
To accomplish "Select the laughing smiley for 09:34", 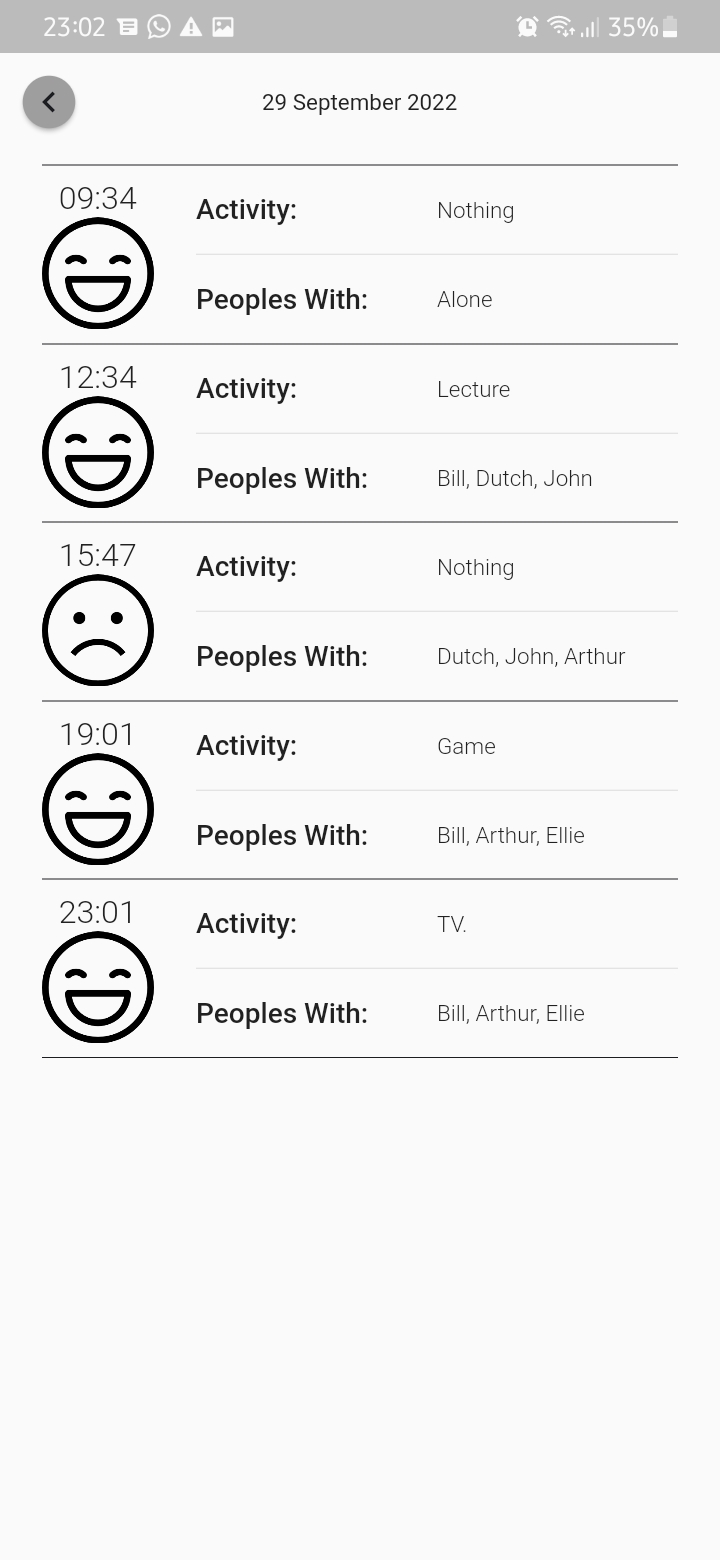I will (x=98, y=272).
